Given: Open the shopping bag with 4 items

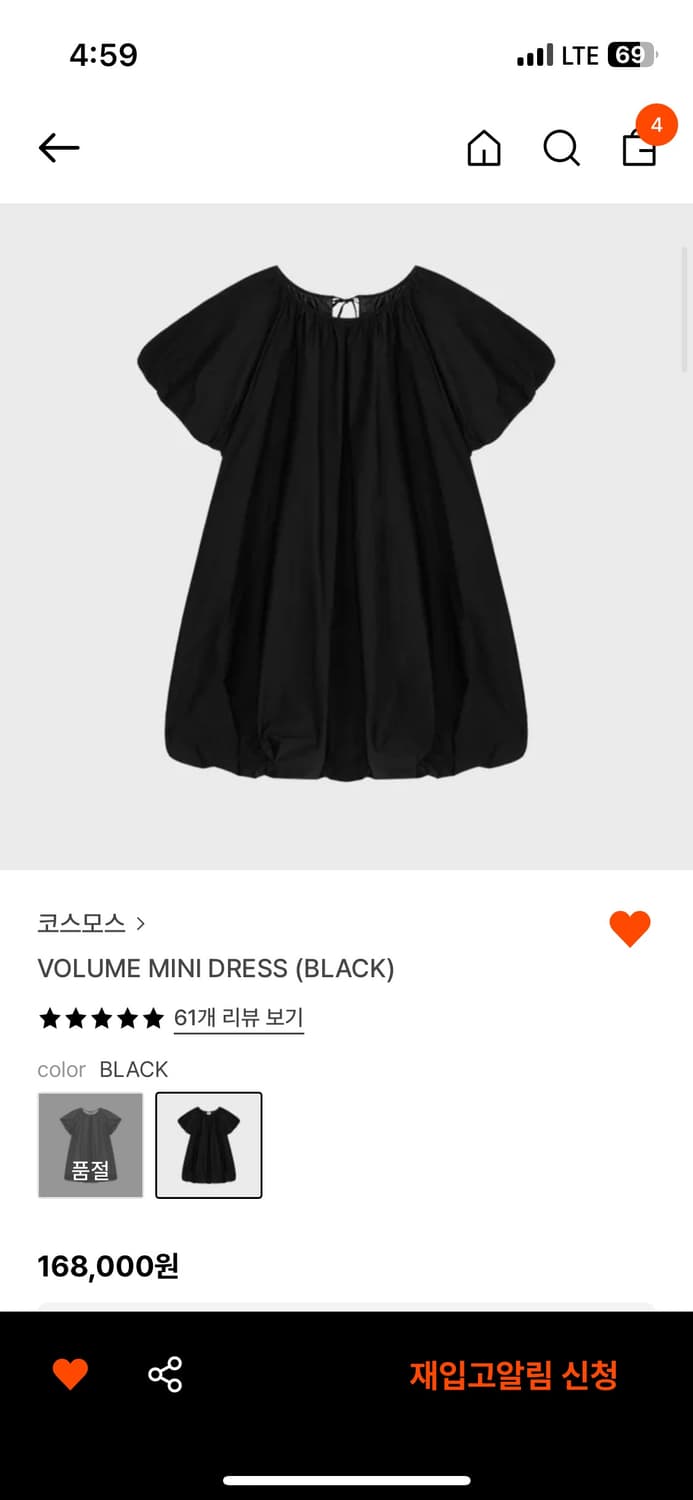Looking at the screenshot, I should [x=640, y=147].
